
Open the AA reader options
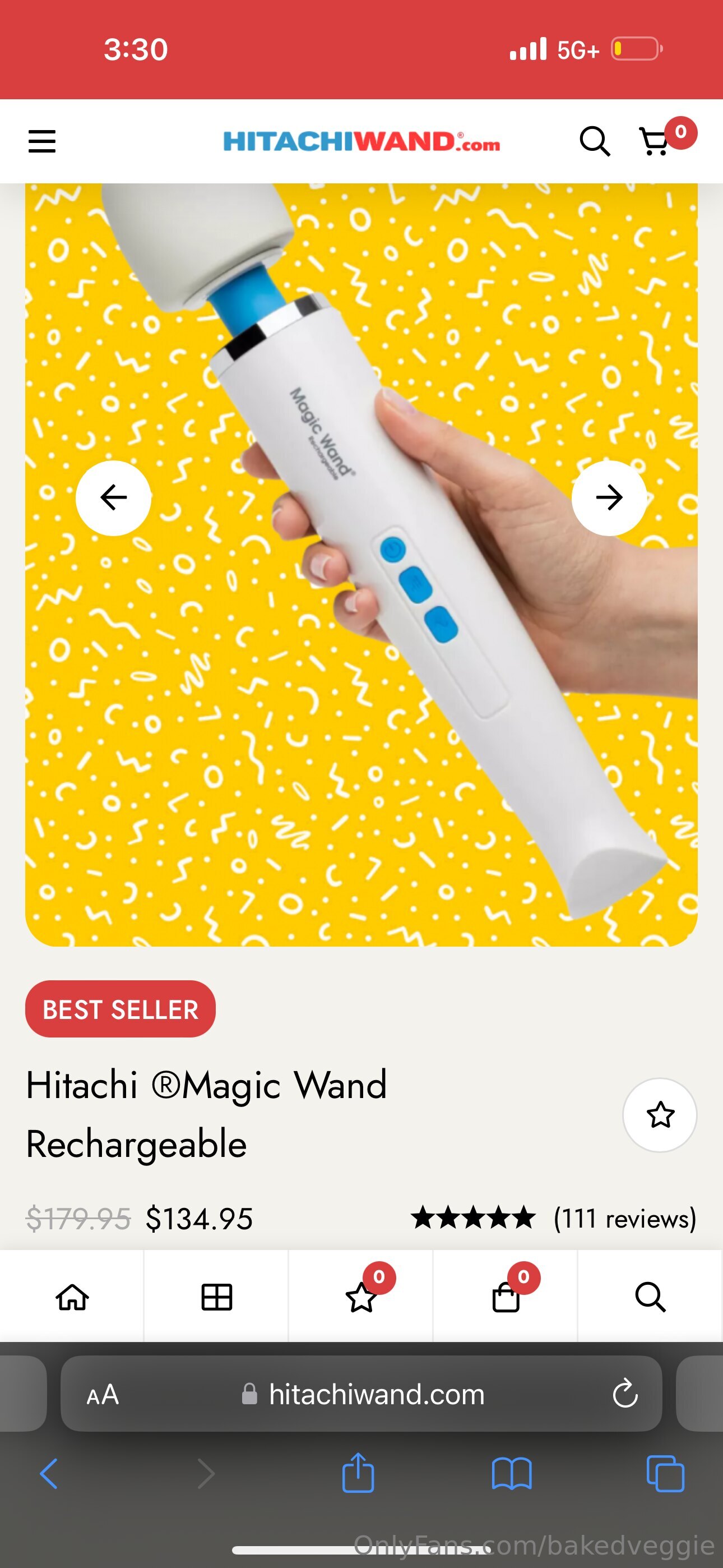click(x=103, y=1394)
